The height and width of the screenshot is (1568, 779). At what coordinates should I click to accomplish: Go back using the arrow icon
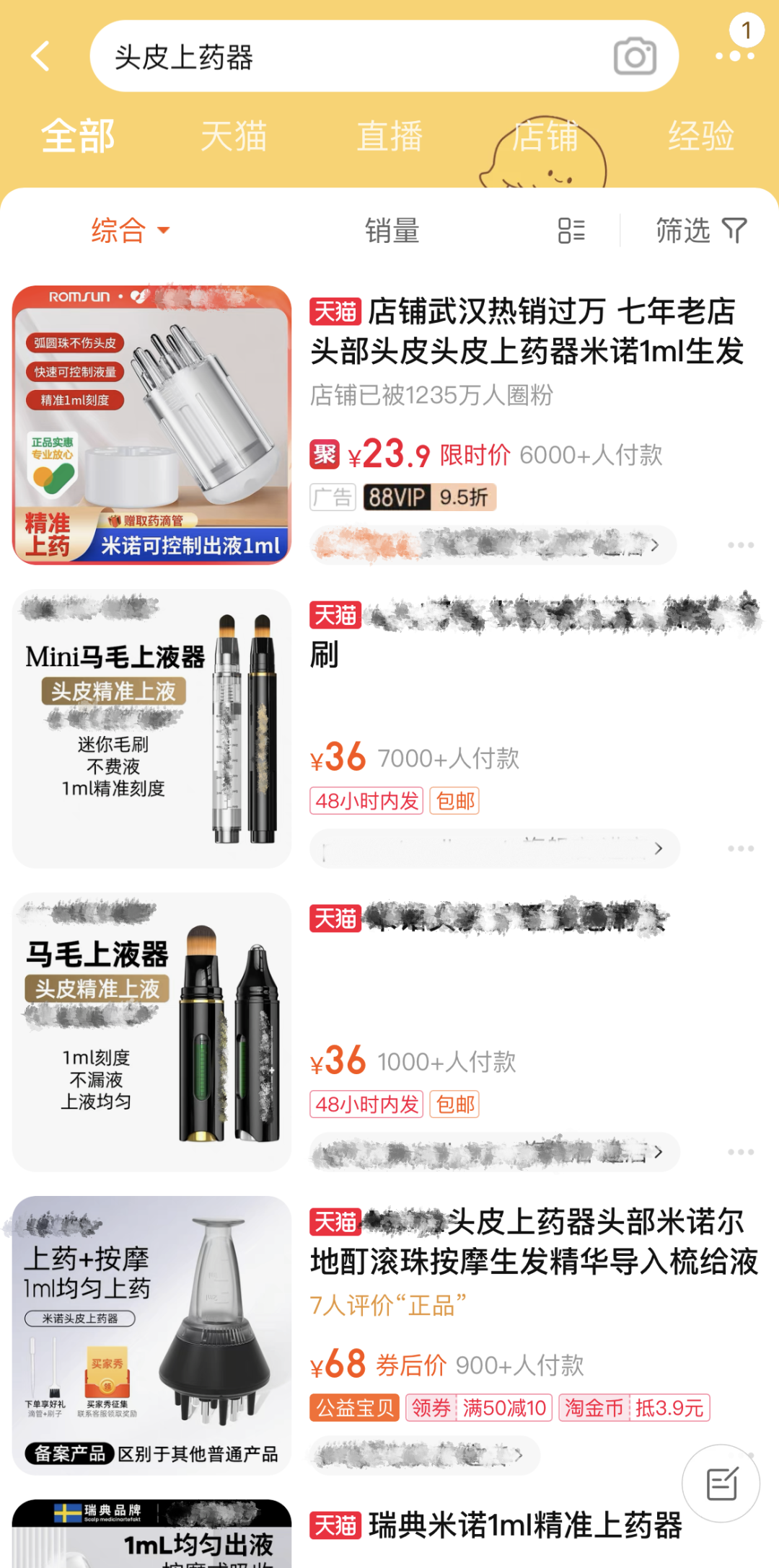coord(41,56)
